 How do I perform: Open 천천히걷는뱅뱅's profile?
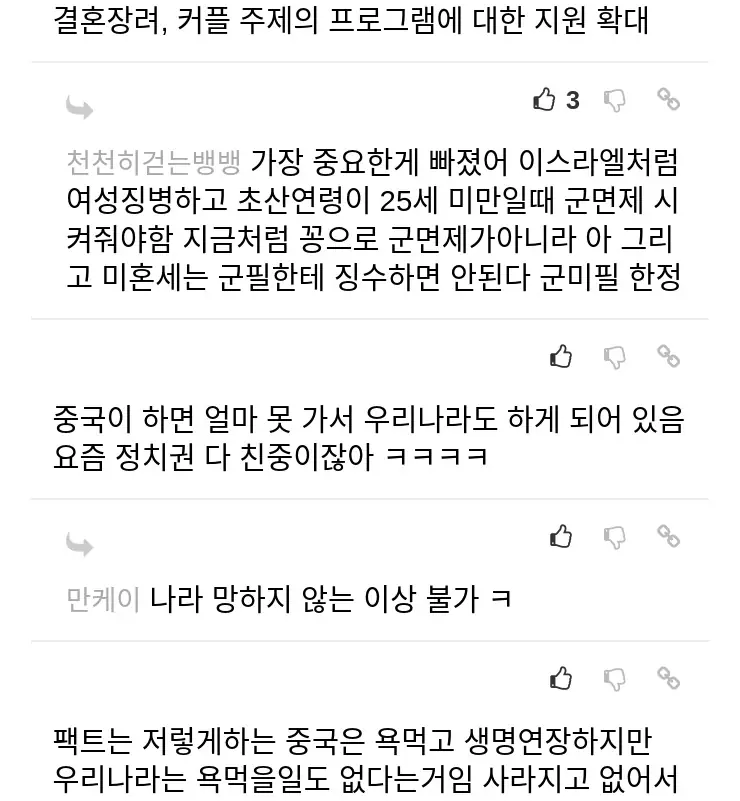point(154,160)
